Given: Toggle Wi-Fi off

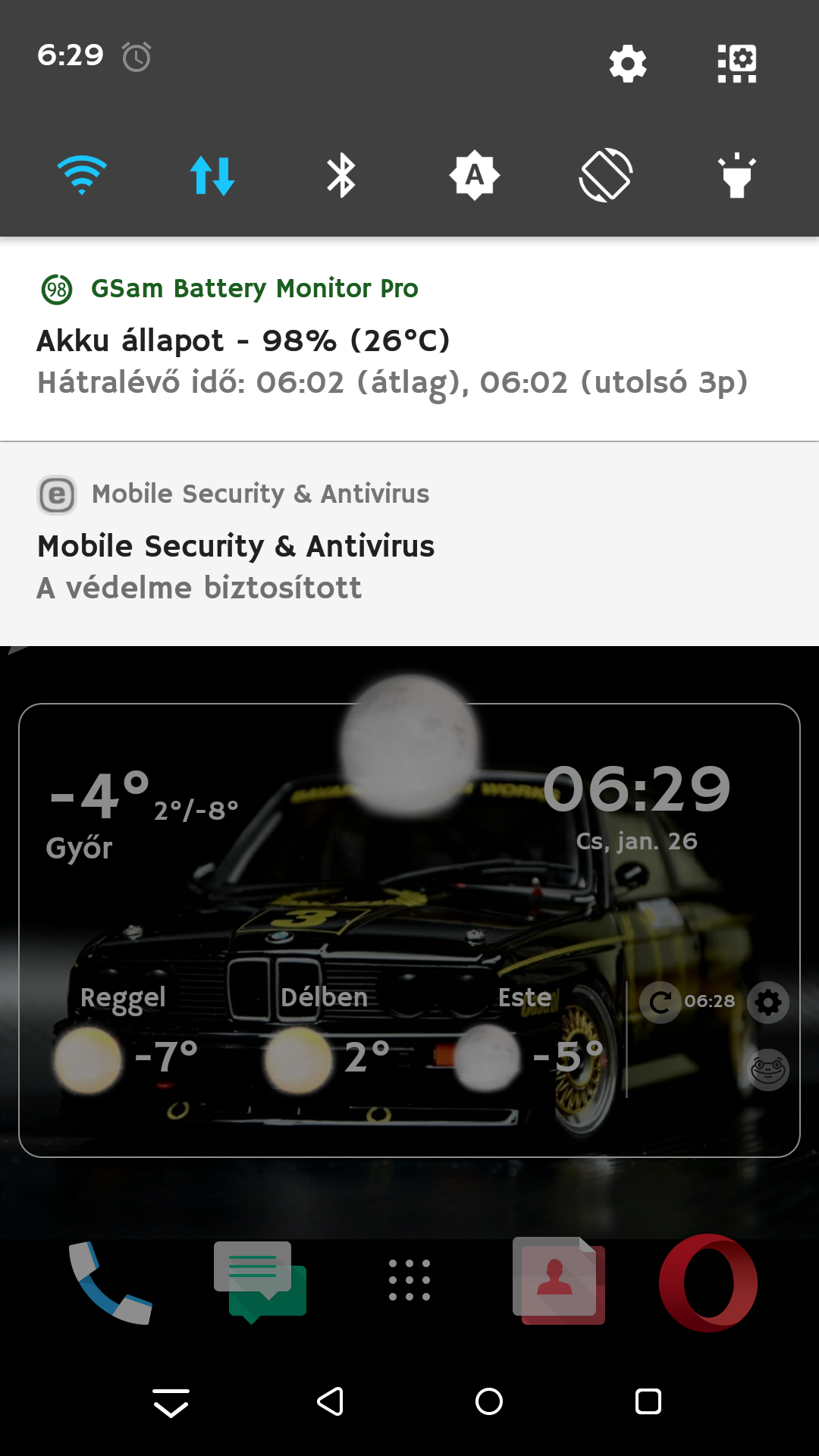Looking at the screenshot, I should (x=82, y=175).
